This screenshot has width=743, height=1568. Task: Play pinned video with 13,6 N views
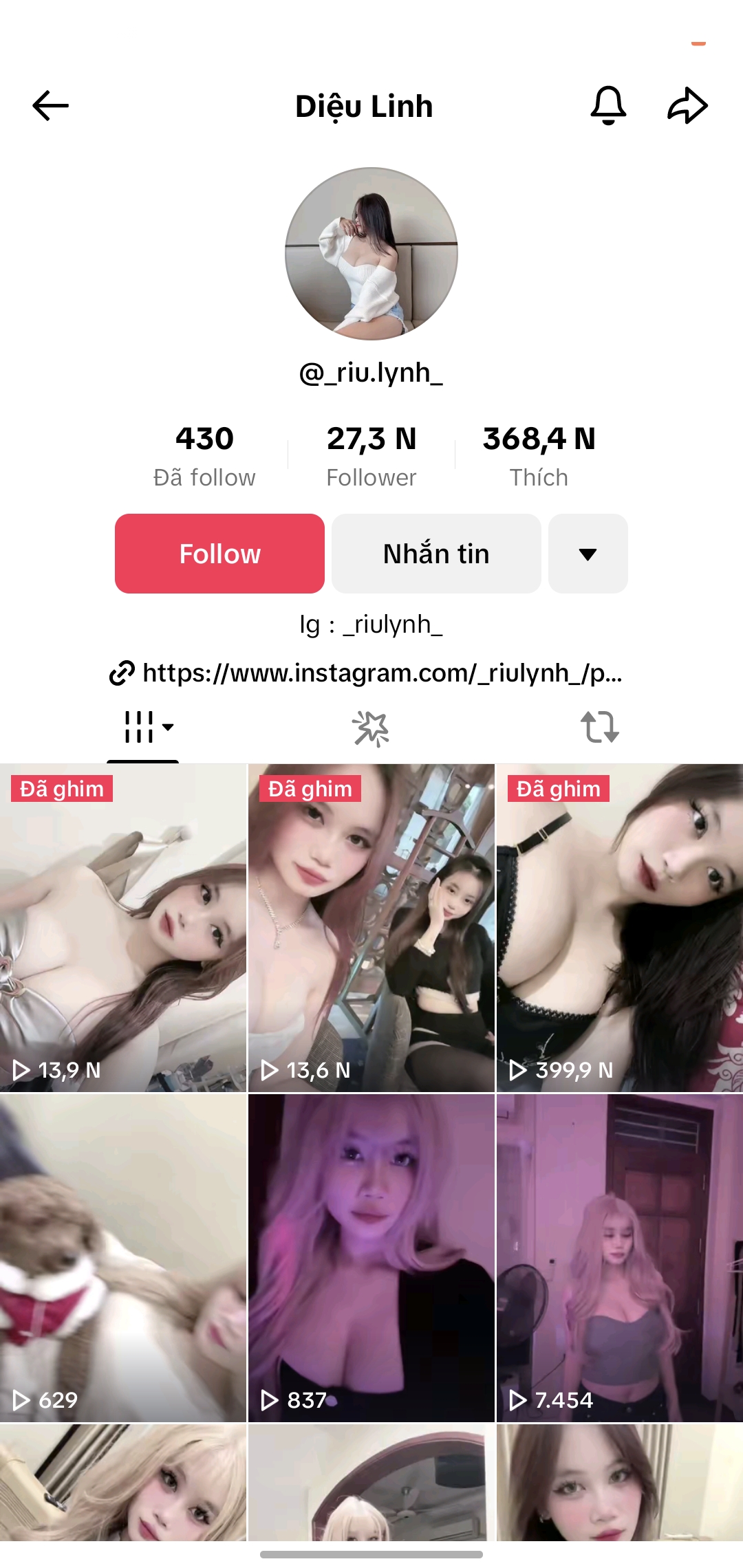click(x=371, y=928)
